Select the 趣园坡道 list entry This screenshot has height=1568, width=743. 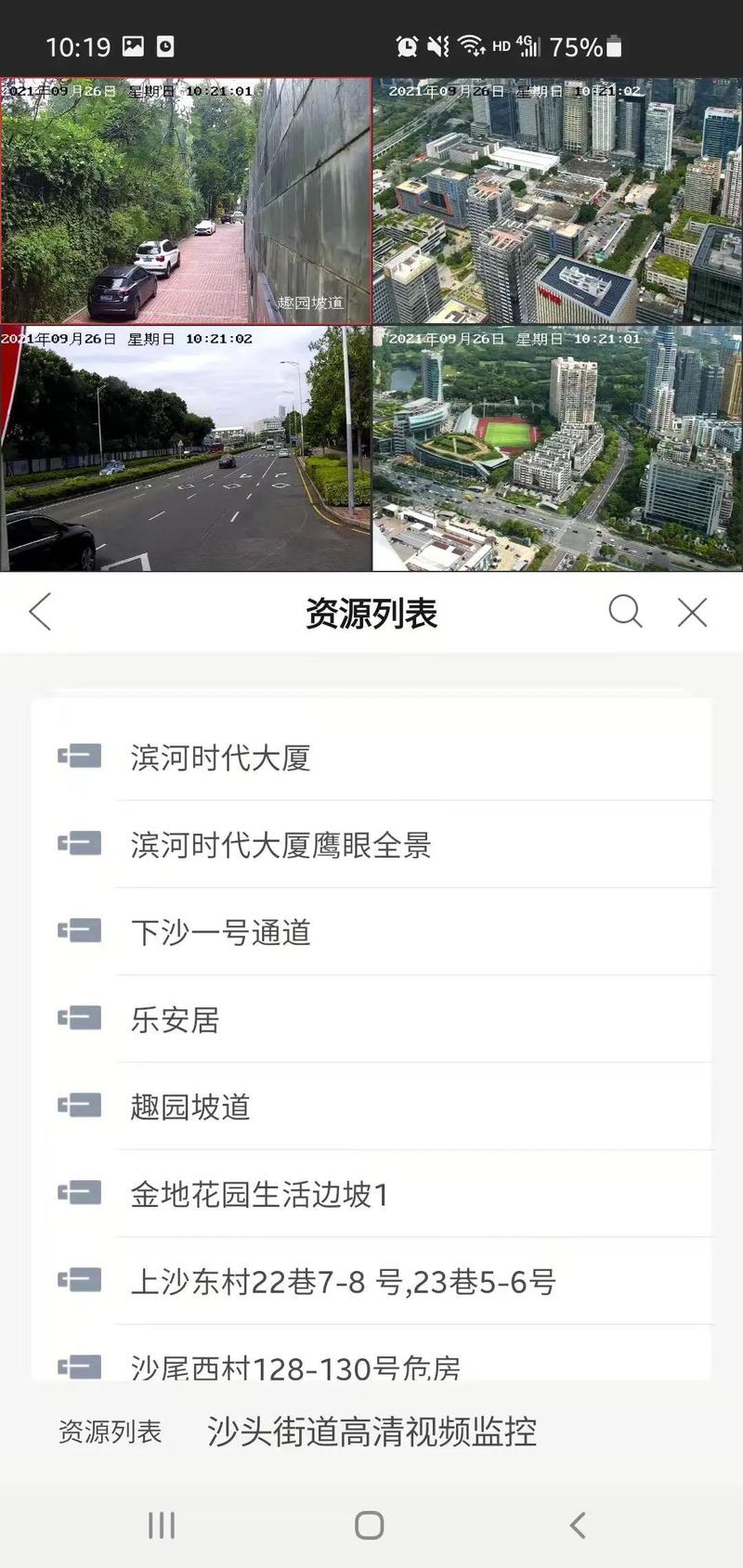[x=190, y=1107]
